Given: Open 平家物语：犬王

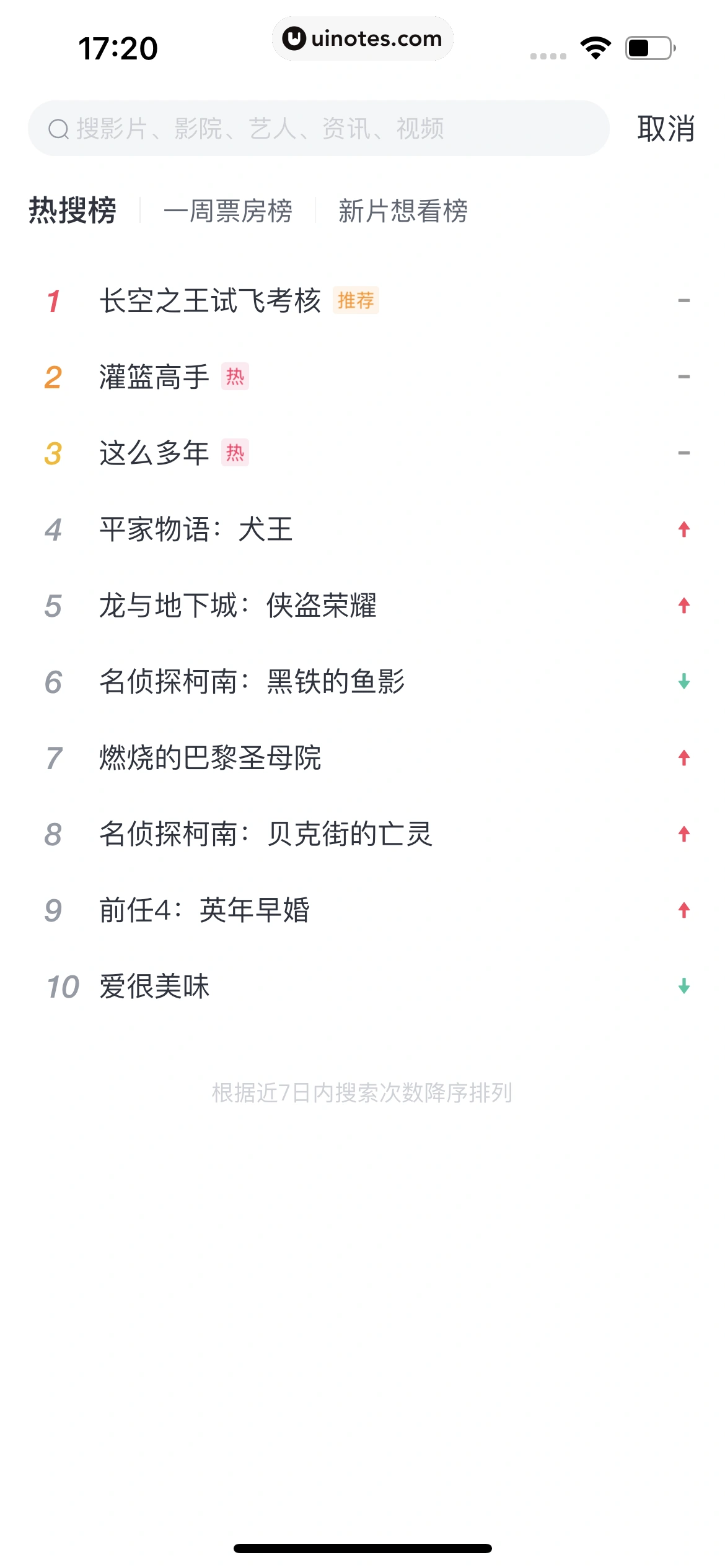Looking at the screenshot, I should pyautogui.click(x=196, y=529).
